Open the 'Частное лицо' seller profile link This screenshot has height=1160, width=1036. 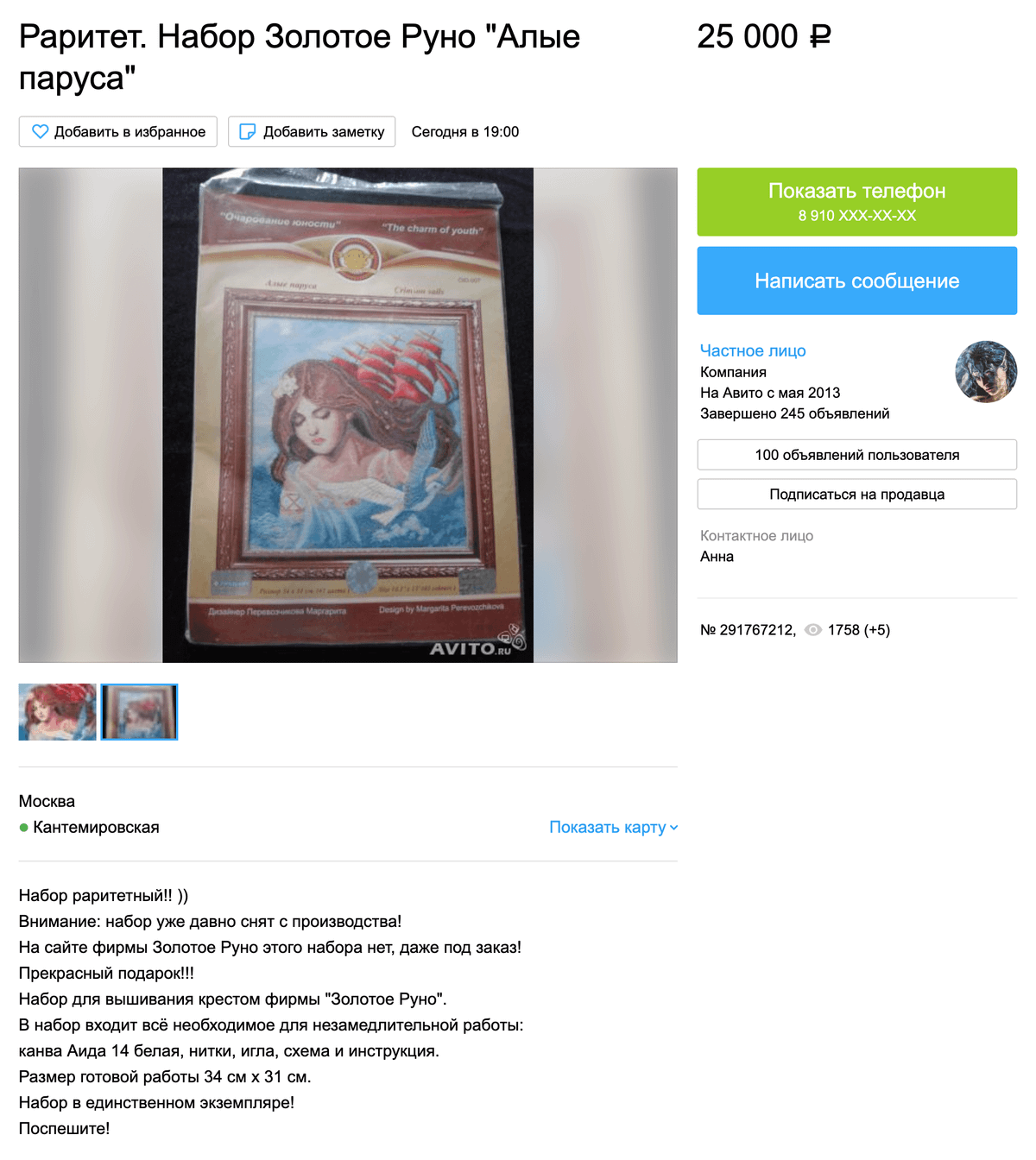[753, 350]
